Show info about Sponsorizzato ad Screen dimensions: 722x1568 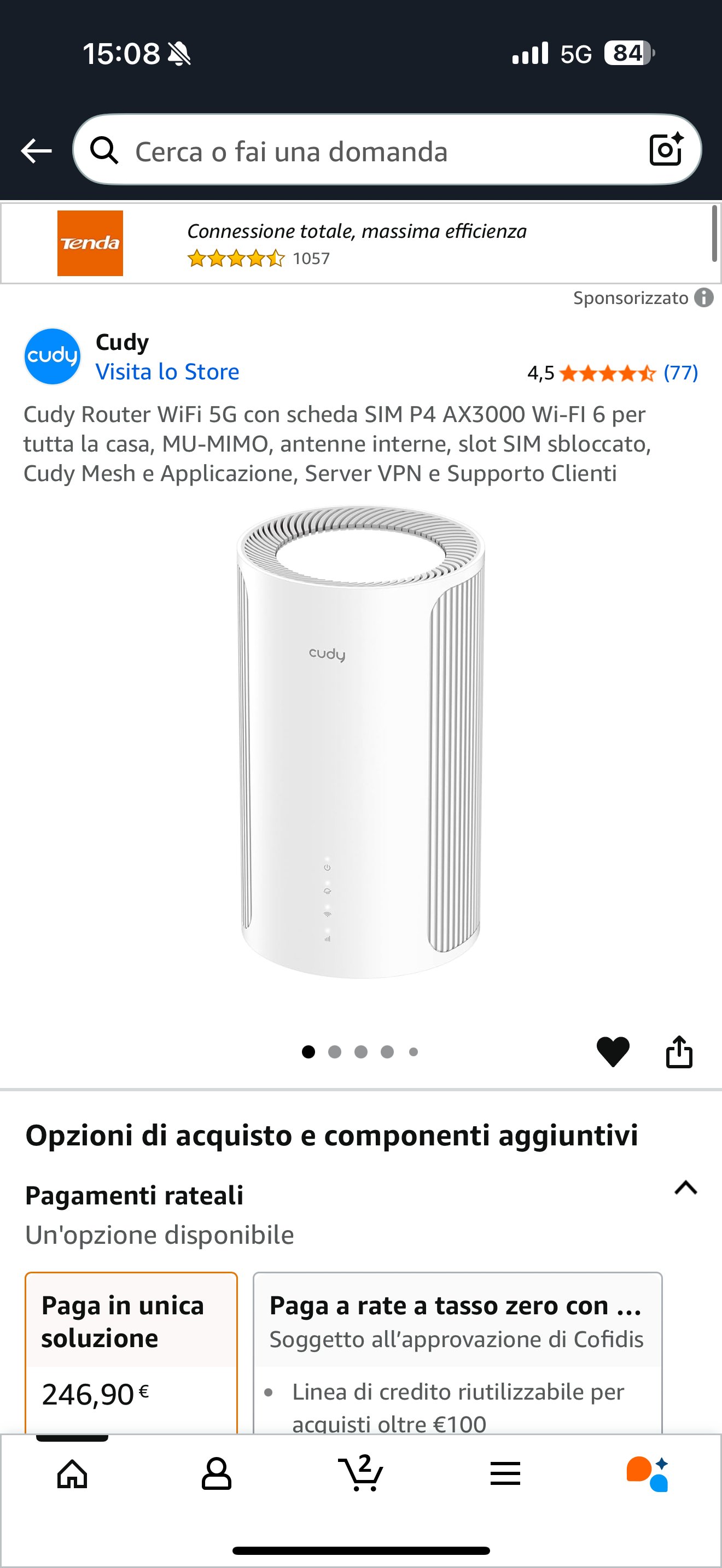click(x=704, y=297)
